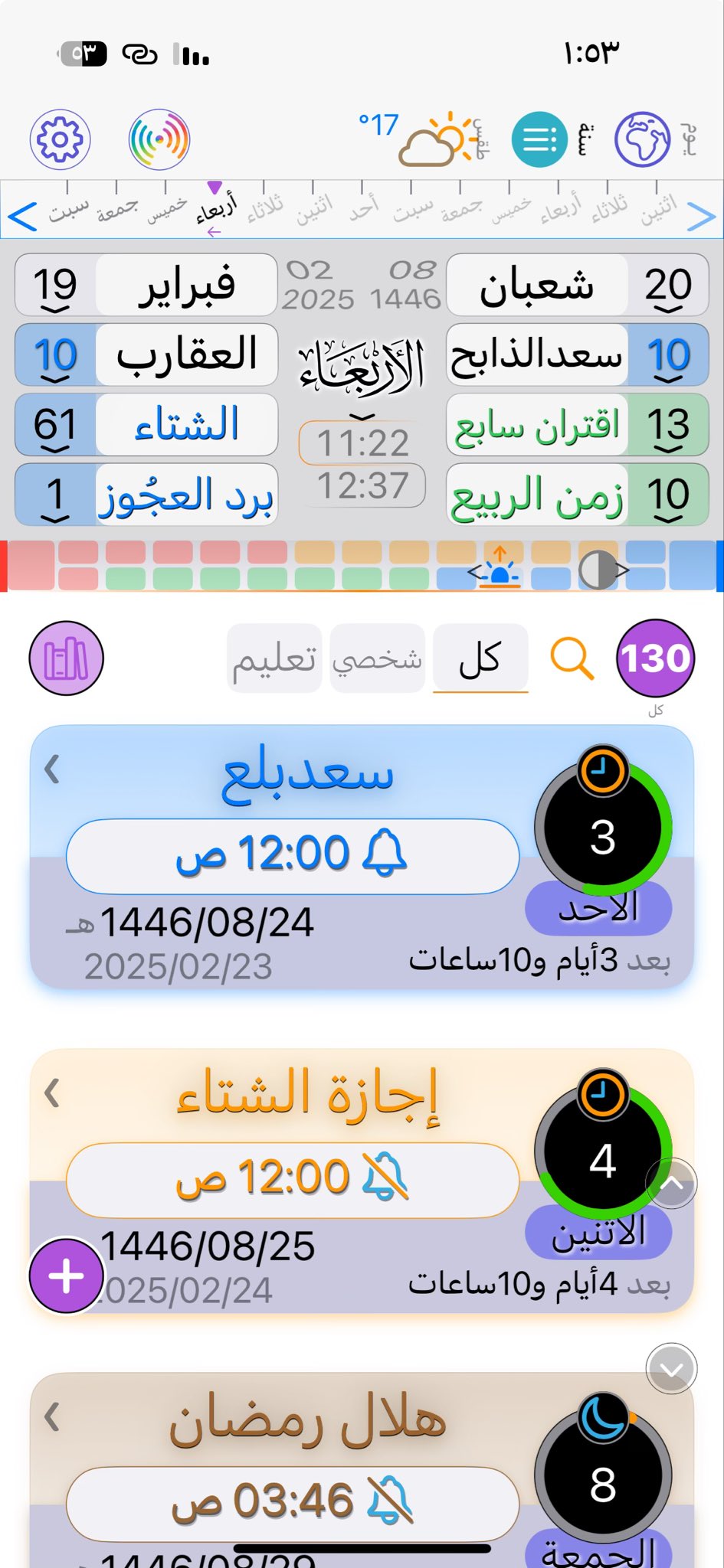Switch to the شخصي tab
The width and height of the screenshot is (724, 1568).
(x=377, y=658)
